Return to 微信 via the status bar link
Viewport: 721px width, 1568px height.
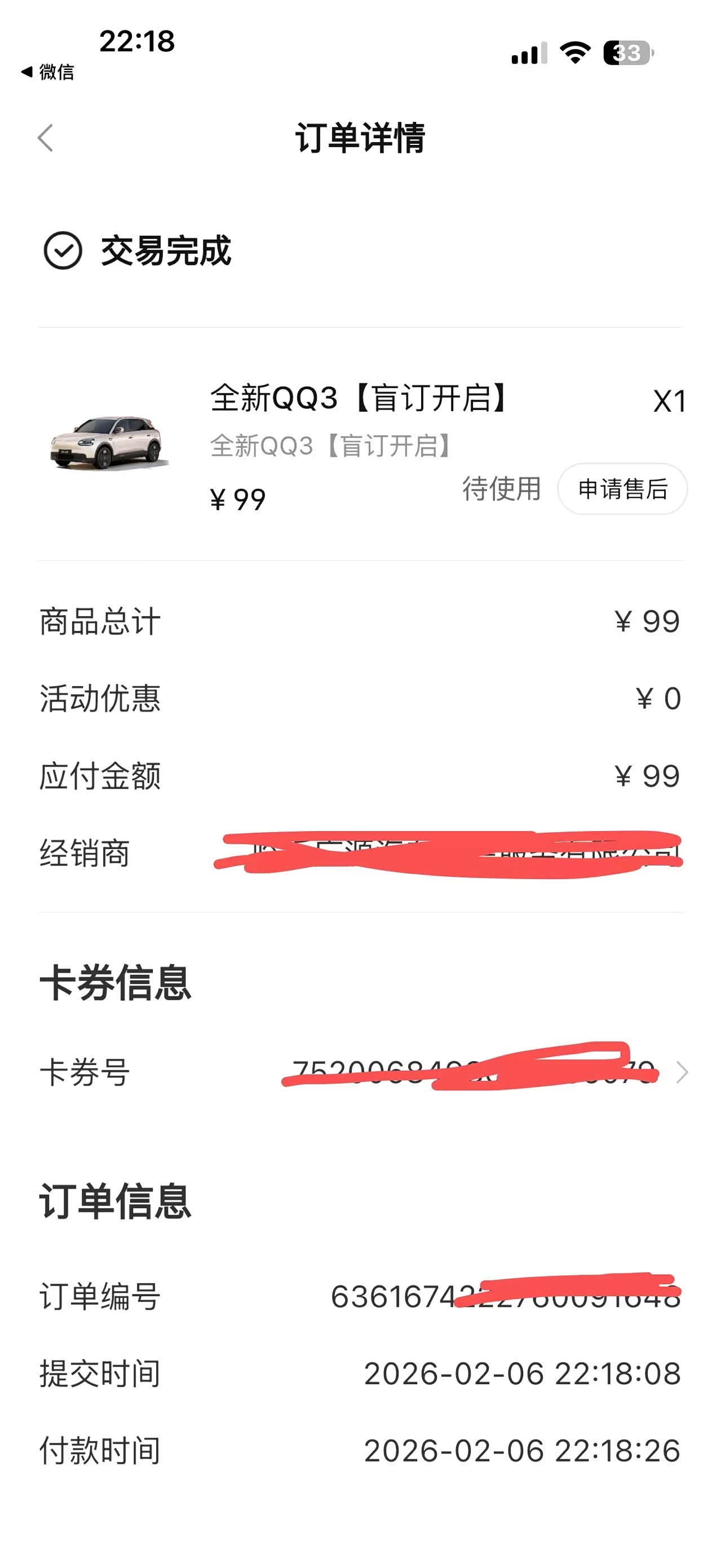tap(48, 72)
